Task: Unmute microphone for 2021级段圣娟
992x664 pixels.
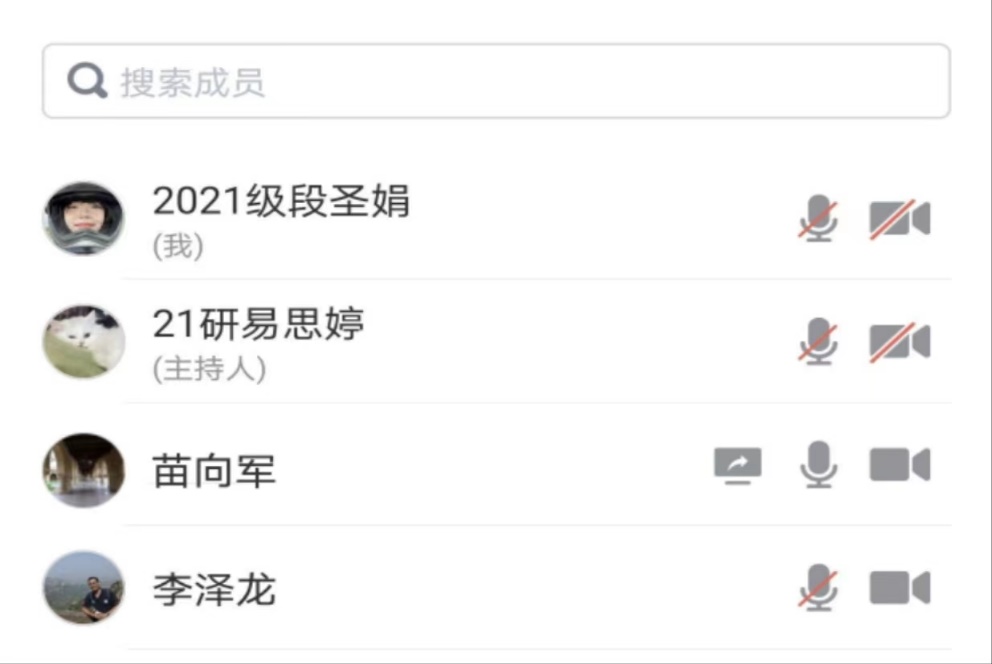Action: [818, 218]
